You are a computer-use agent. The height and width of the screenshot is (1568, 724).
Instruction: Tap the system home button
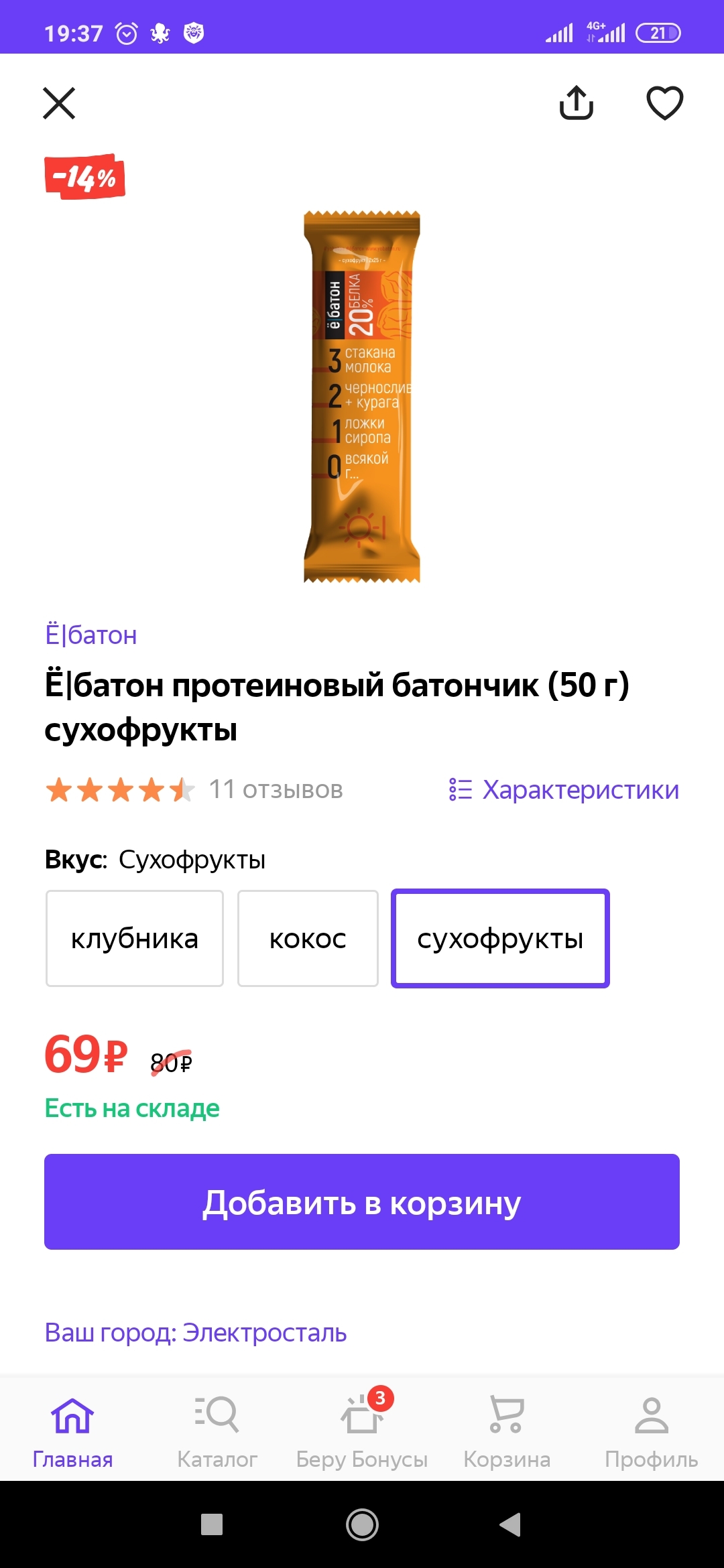362,1524
